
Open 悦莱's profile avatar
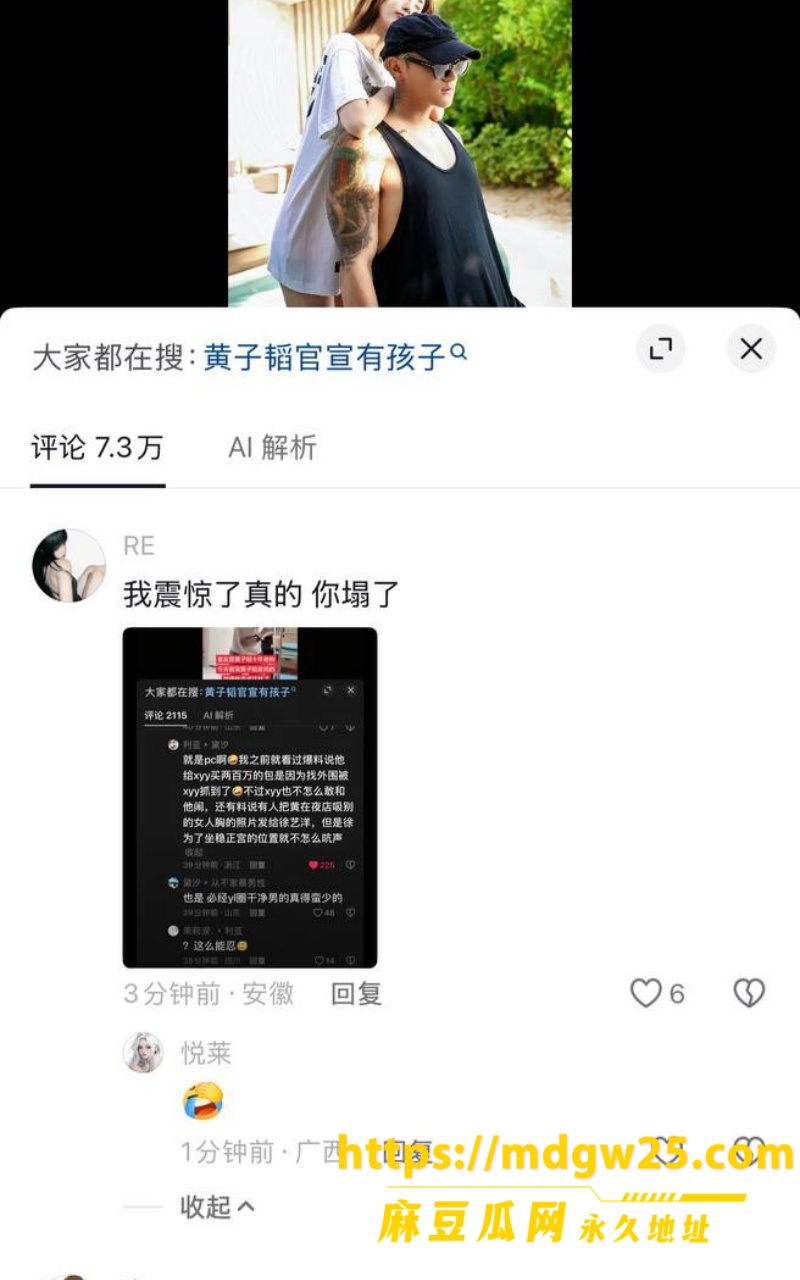(143, 1053)
